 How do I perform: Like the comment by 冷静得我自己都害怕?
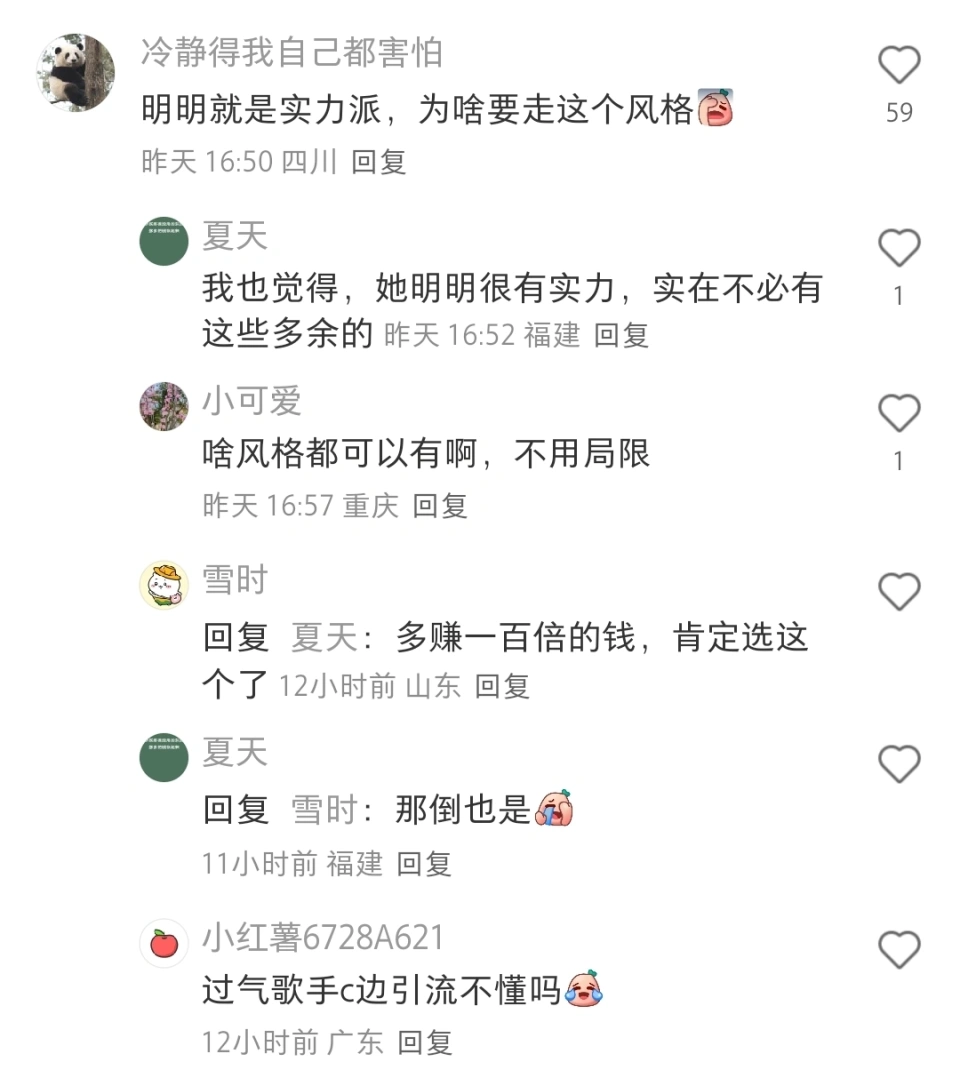tap(898, 66)
